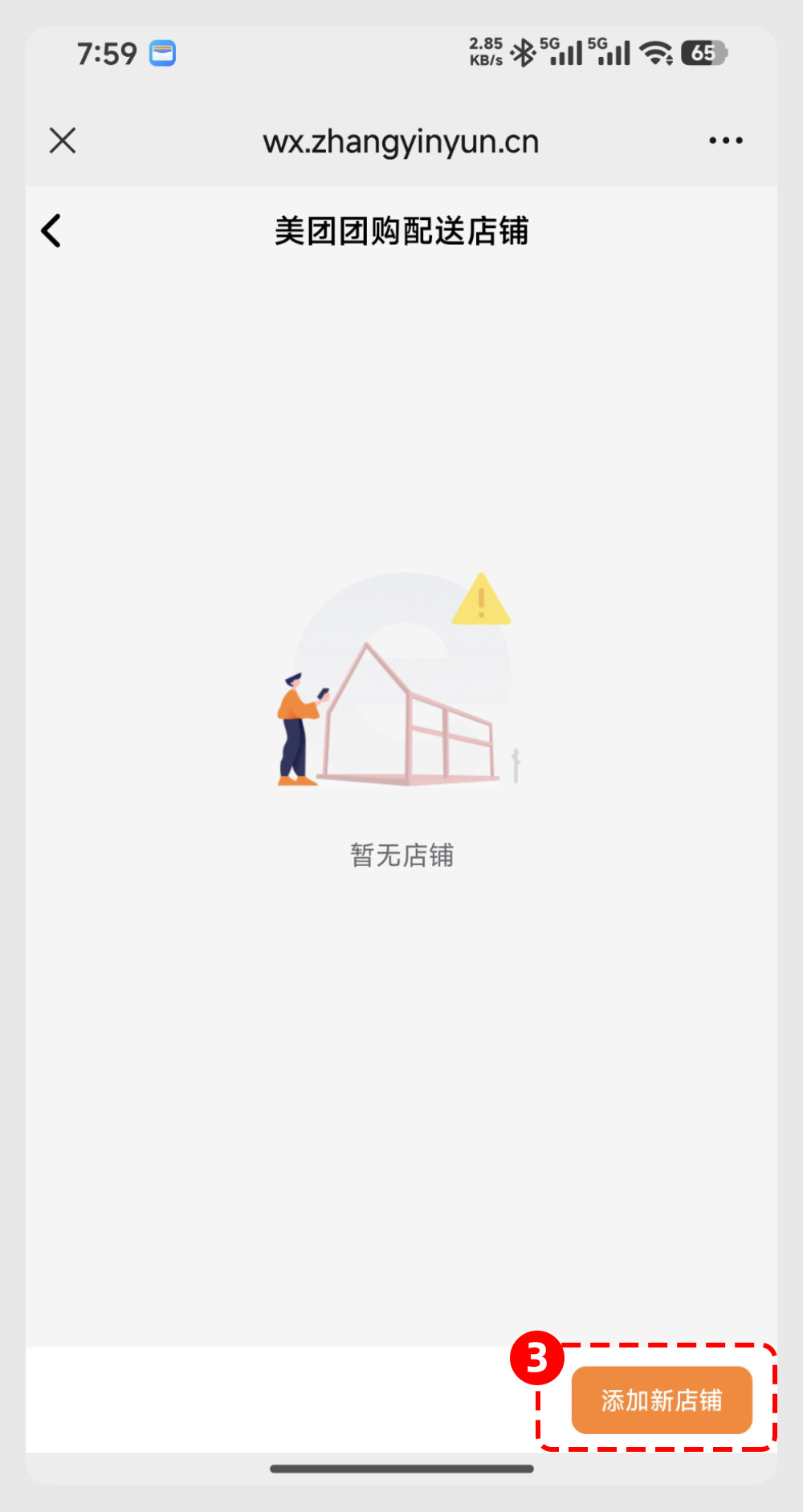Screen dimensions: 803x1512
Task: Tap 添加新店铺 to add a store
Action: click(662, 1400)
